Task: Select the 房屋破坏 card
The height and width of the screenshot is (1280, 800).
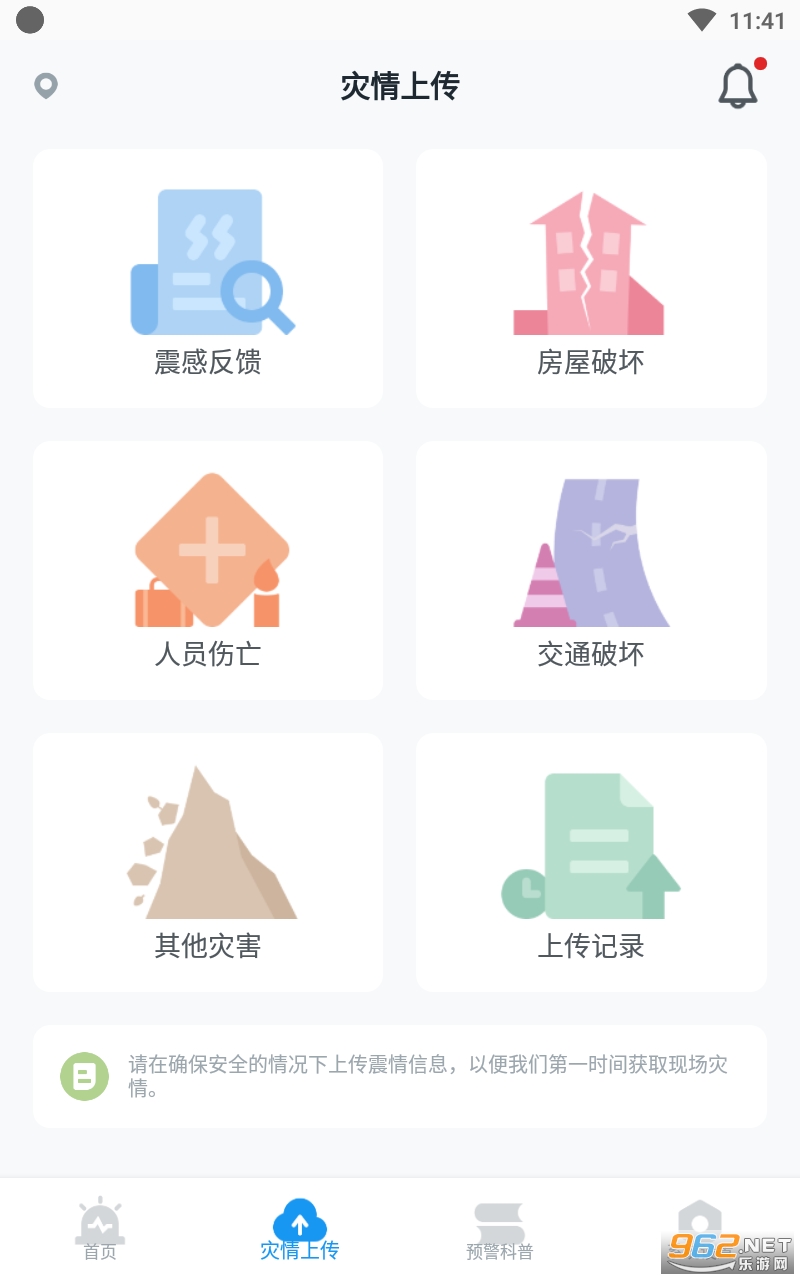Action: click(591, 279)
